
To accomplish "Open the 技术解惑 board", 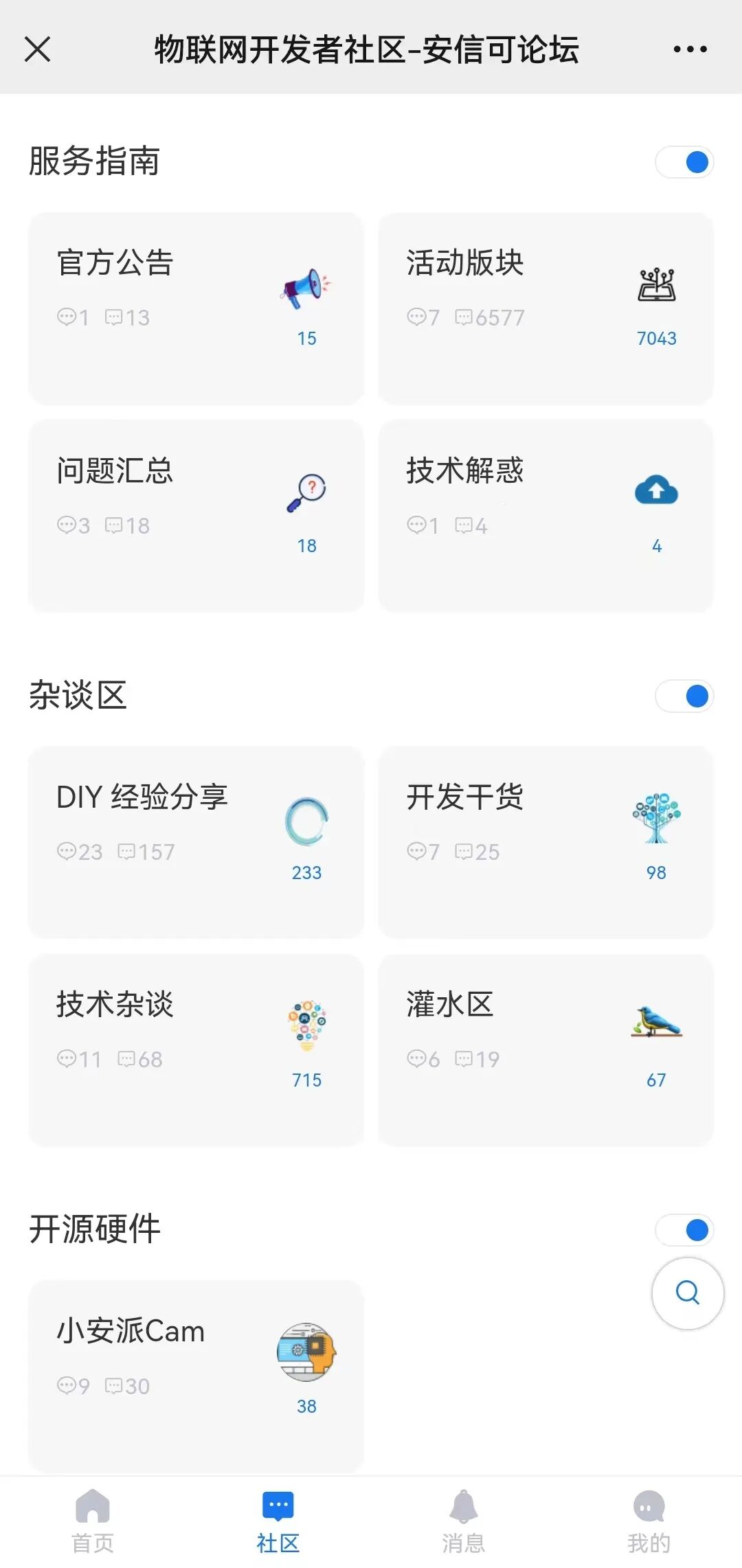I will [546, 516].
